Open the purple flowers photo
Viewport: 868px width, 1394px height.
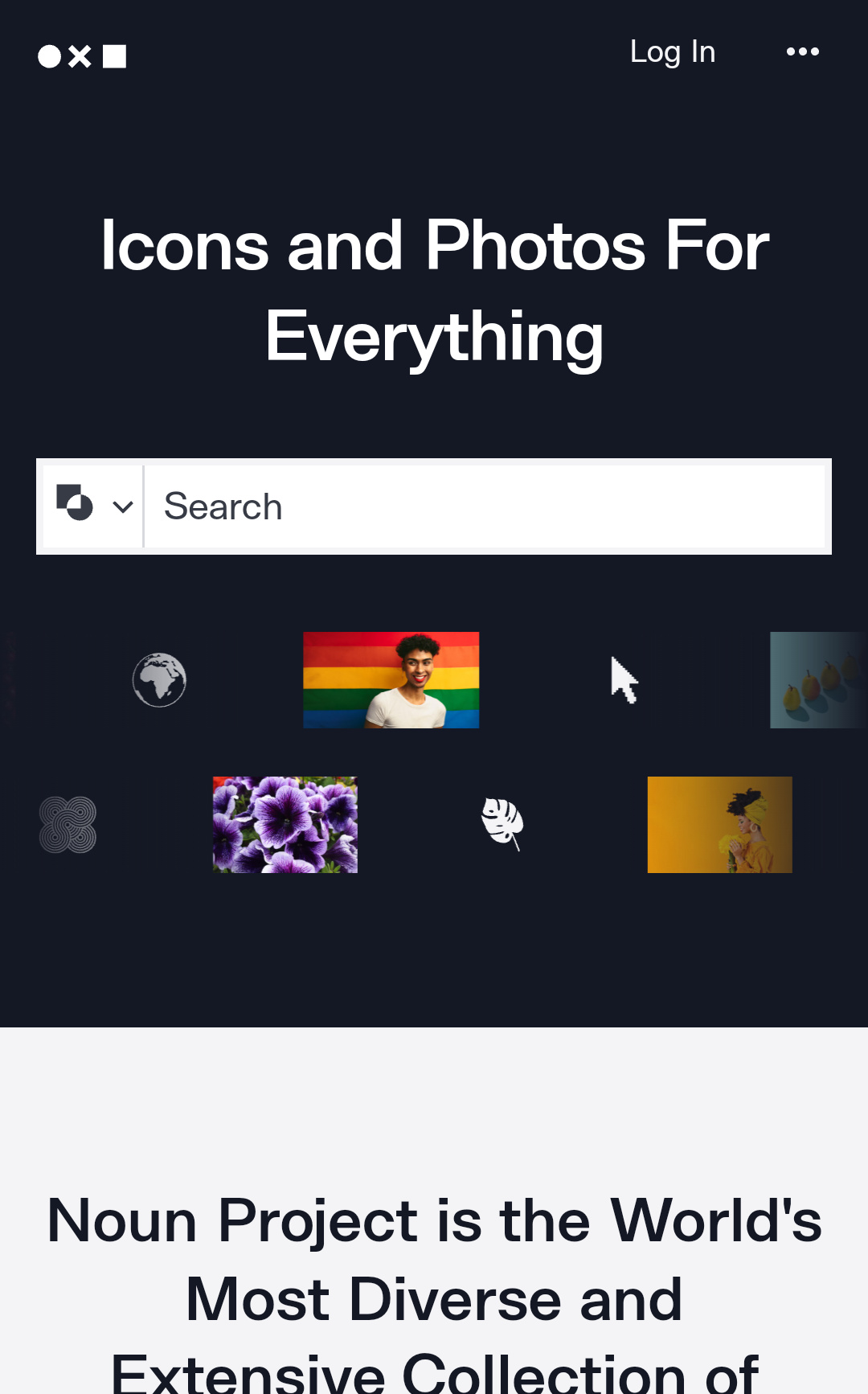tap(285, 825)
